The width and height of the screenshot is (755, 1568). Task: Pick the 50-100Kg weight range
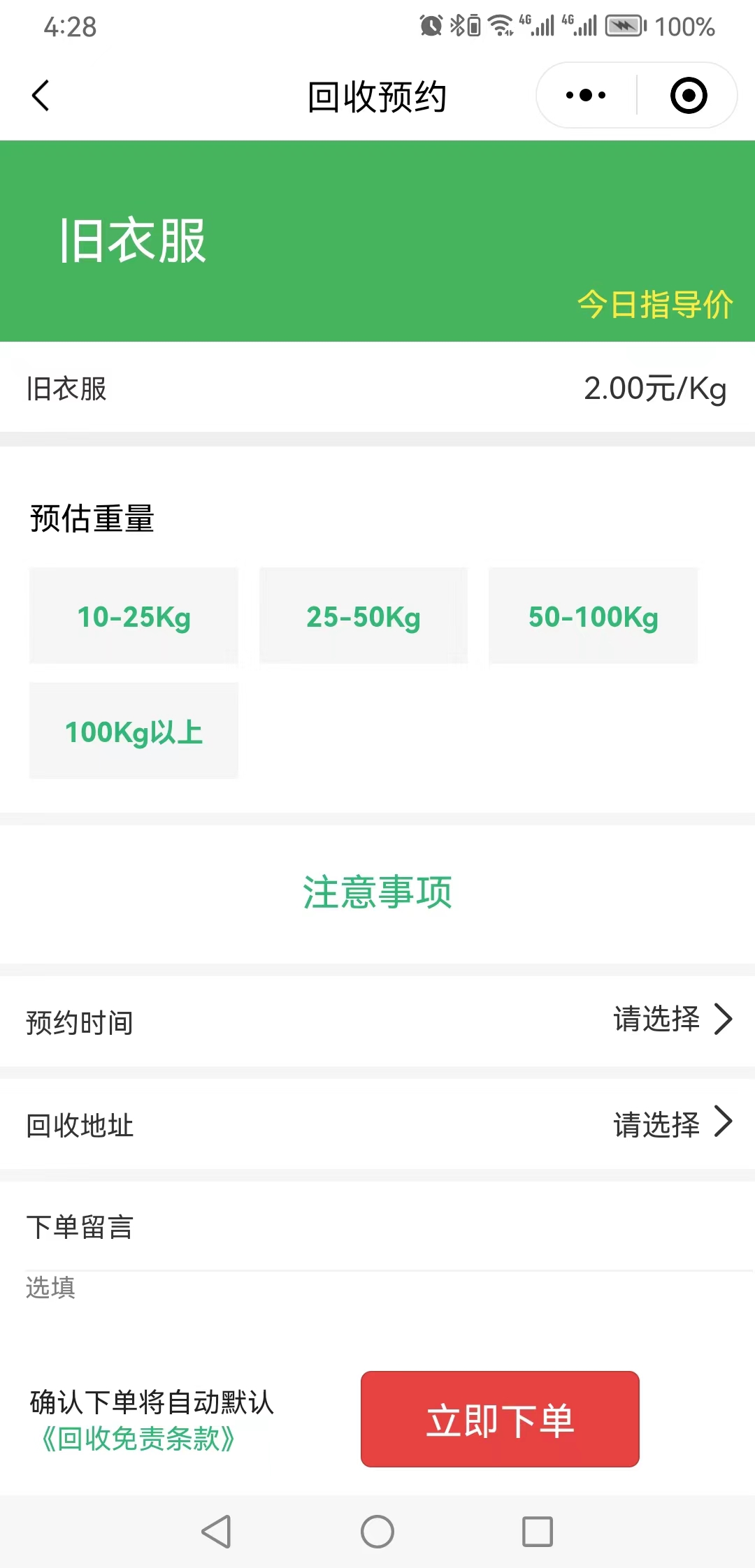pos(593,616)
